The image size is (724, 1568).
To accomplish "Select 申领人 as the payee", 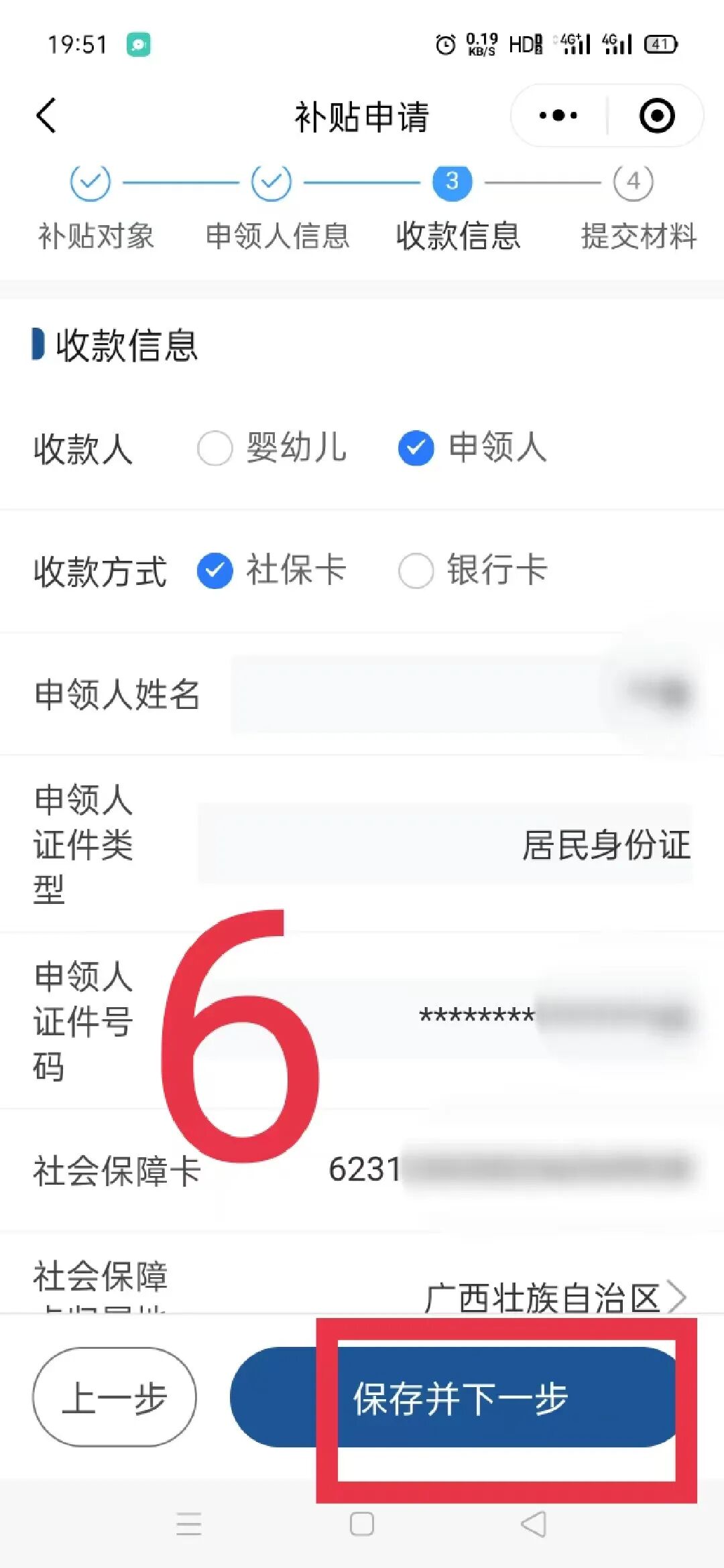I will pyautogui.click(x=416, y=448).
